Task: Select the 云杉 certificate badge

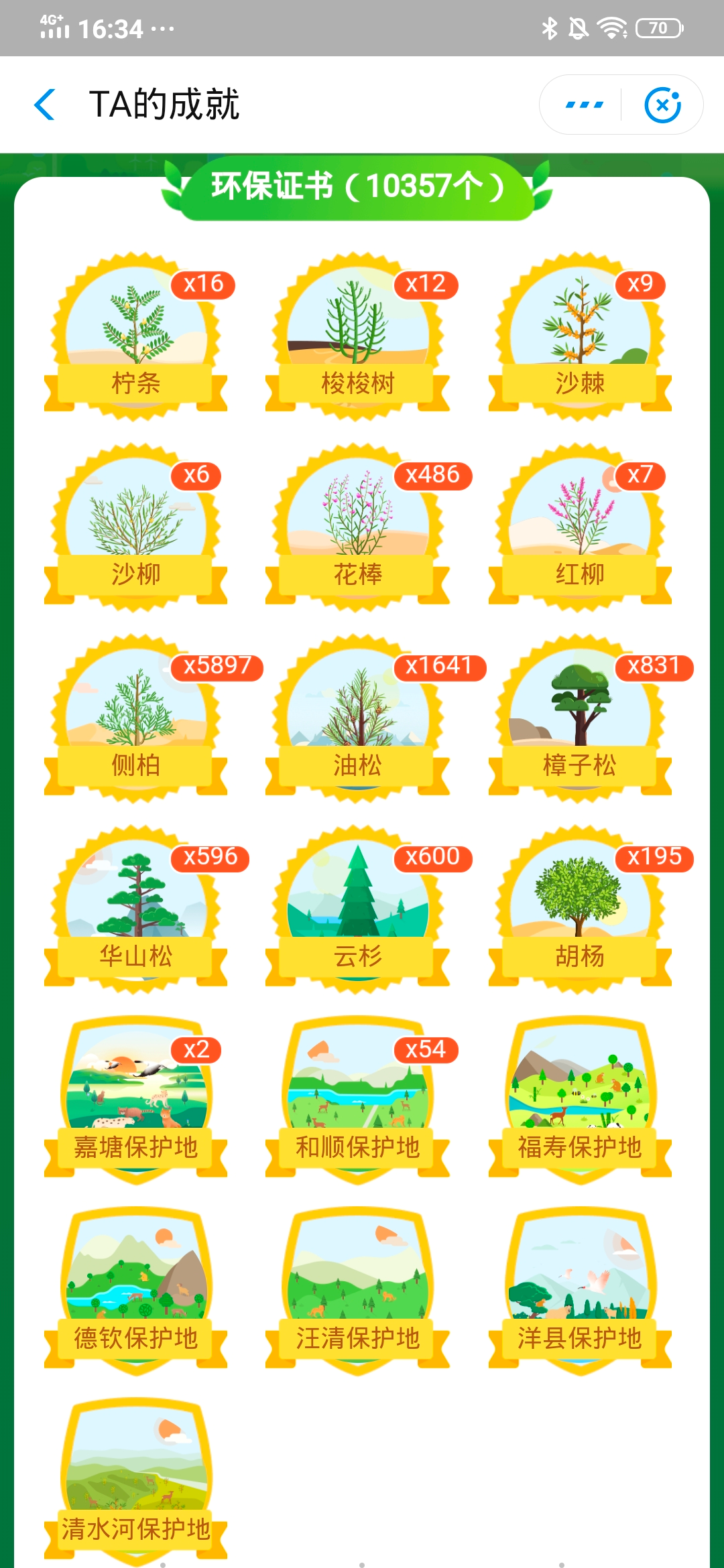Action: tap(357, 908)
